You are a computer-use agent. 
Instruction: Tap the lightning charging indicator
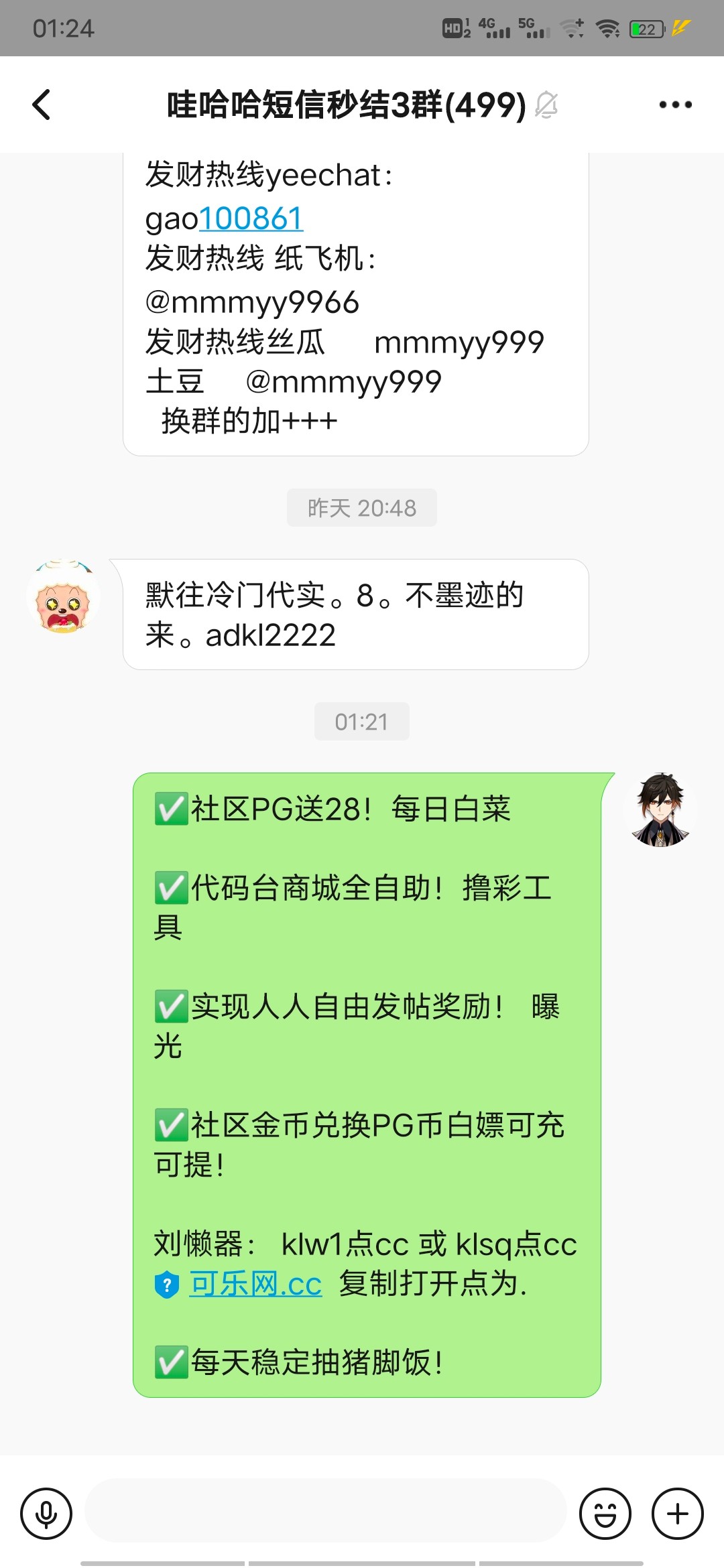coord(680,27)
